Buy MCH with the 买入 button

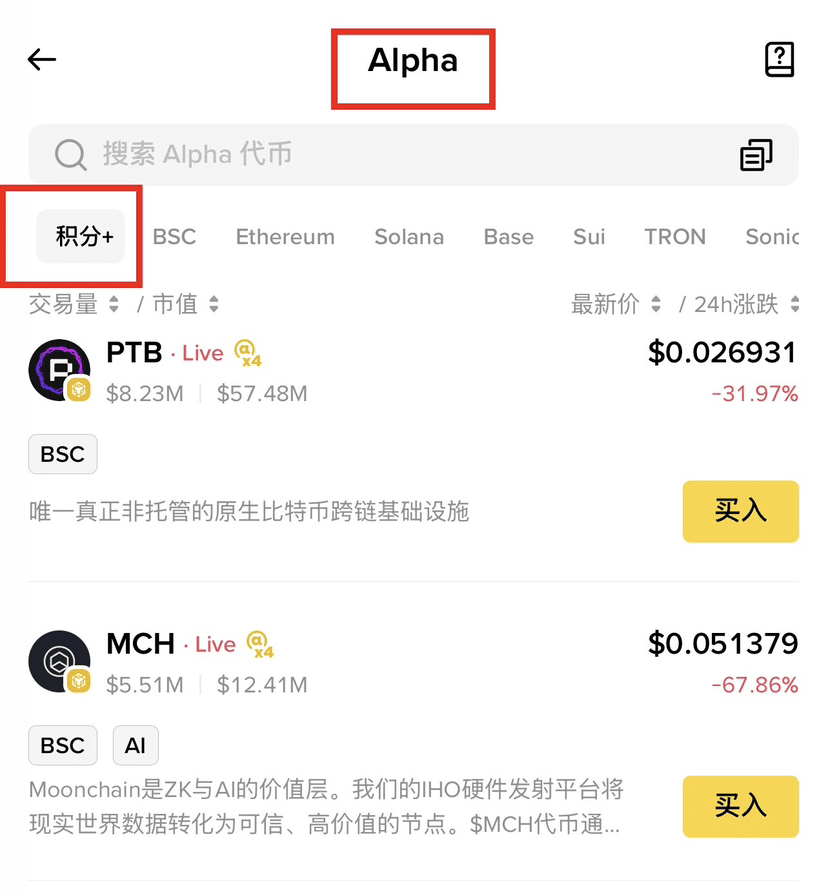(740, 806)
